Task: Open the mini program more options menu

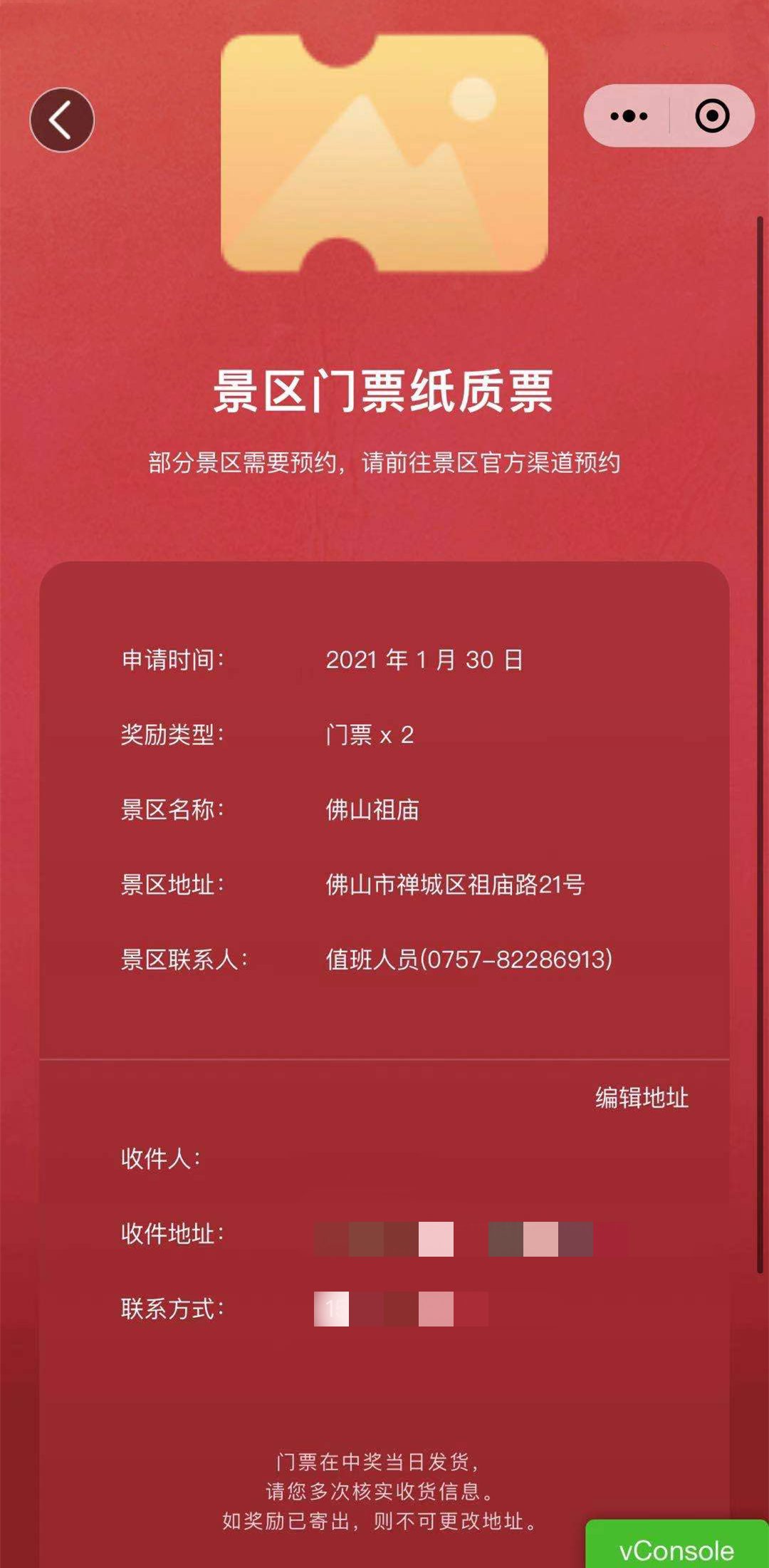Action: pos(629,116)
